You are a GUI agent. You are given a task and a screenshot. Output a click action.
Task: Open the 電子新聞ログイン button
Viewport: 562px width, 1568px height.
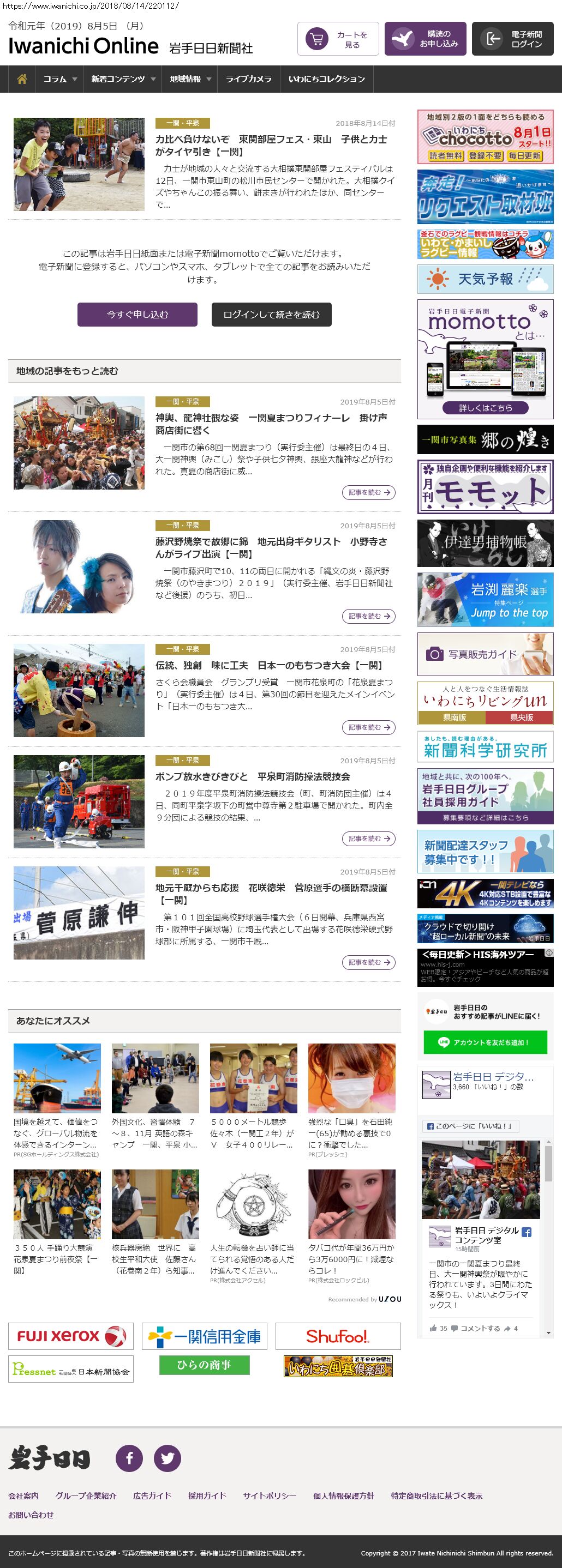pyautogui.click(x=512, y=39)
